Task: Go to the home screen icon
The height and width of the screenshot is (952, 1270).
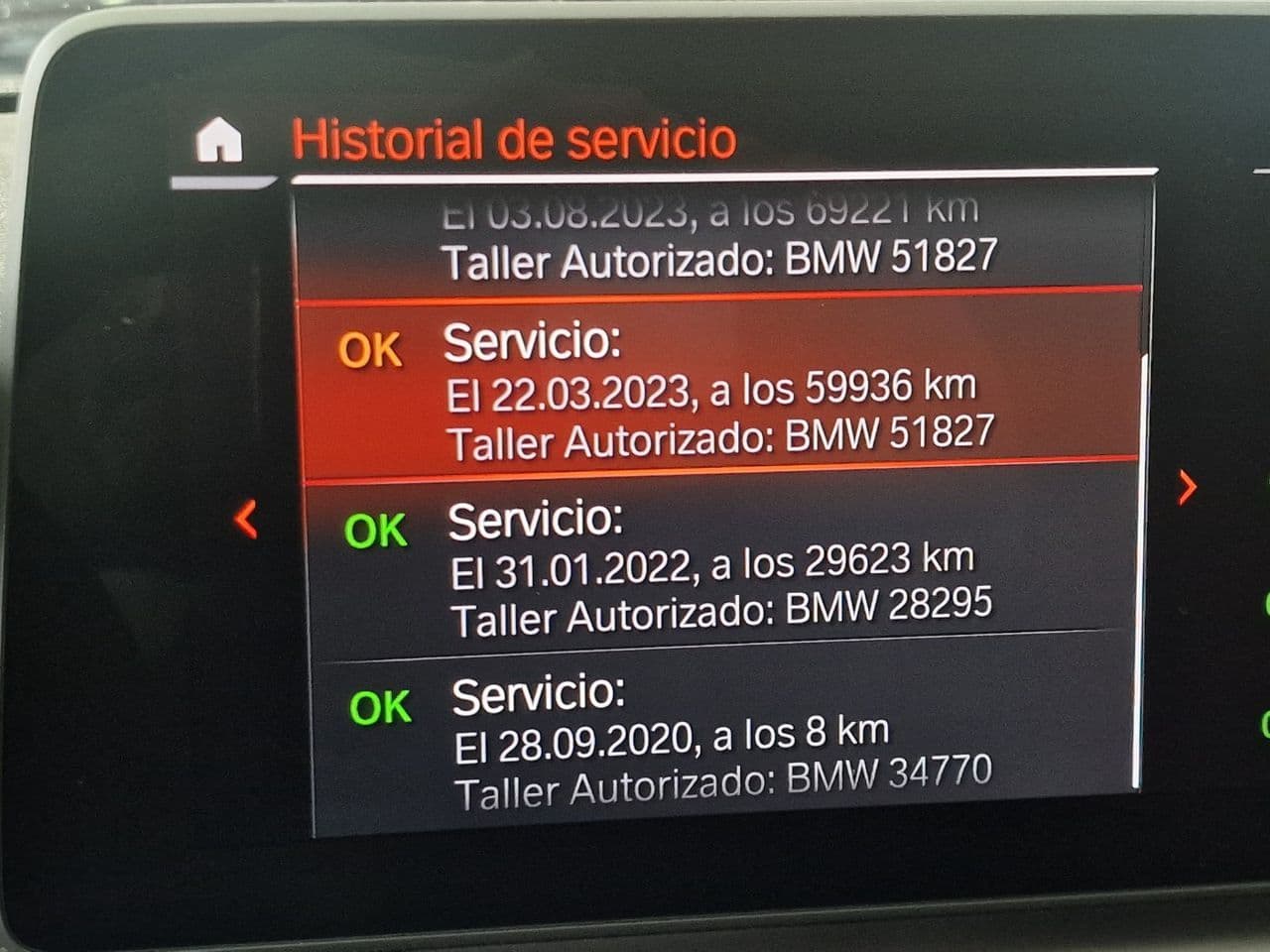Action: (x=219, y=140)
